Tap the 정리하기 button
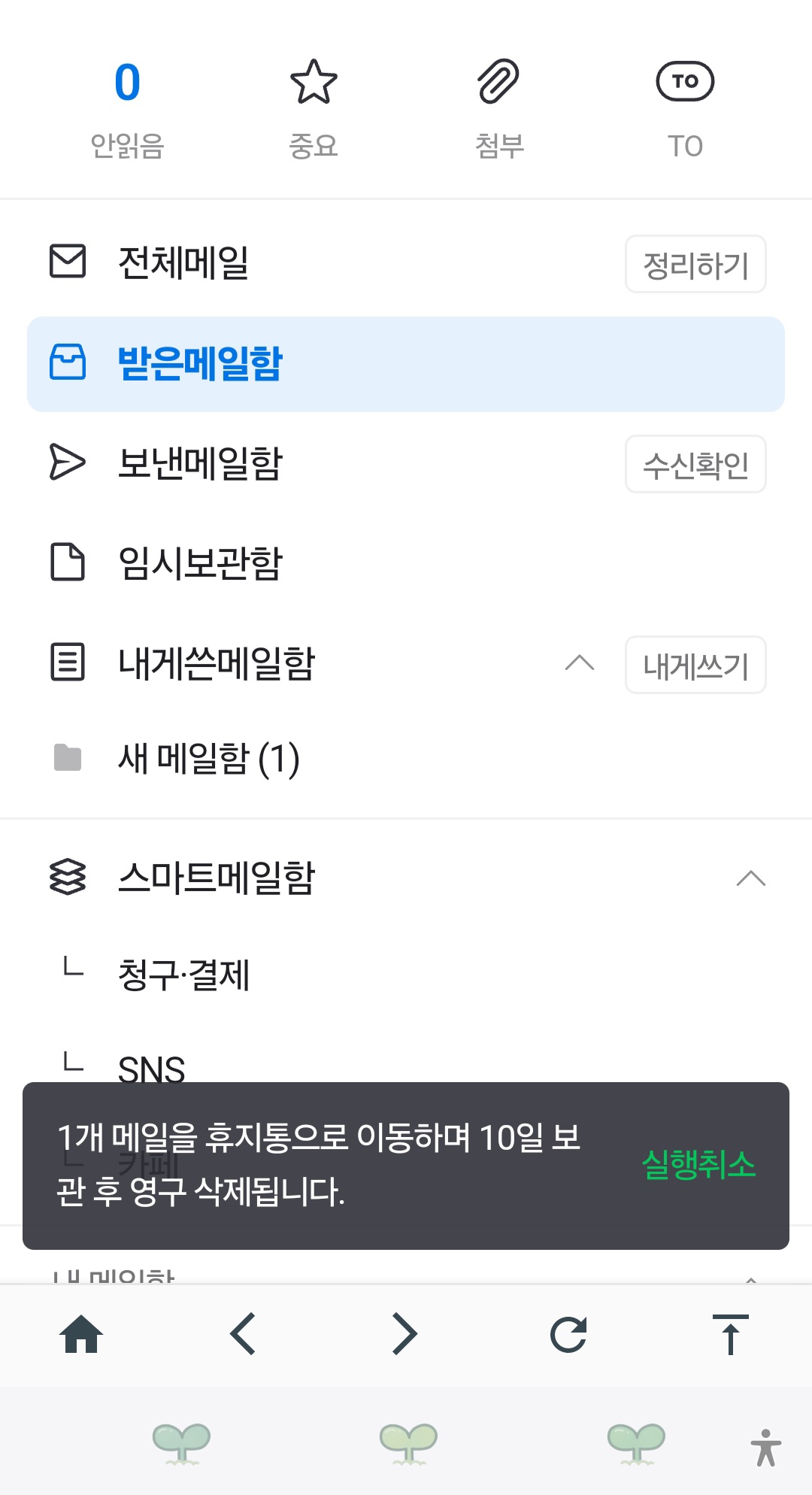Image resolution: width=812 pixels, height=1495 pixels. pos(695,265)
